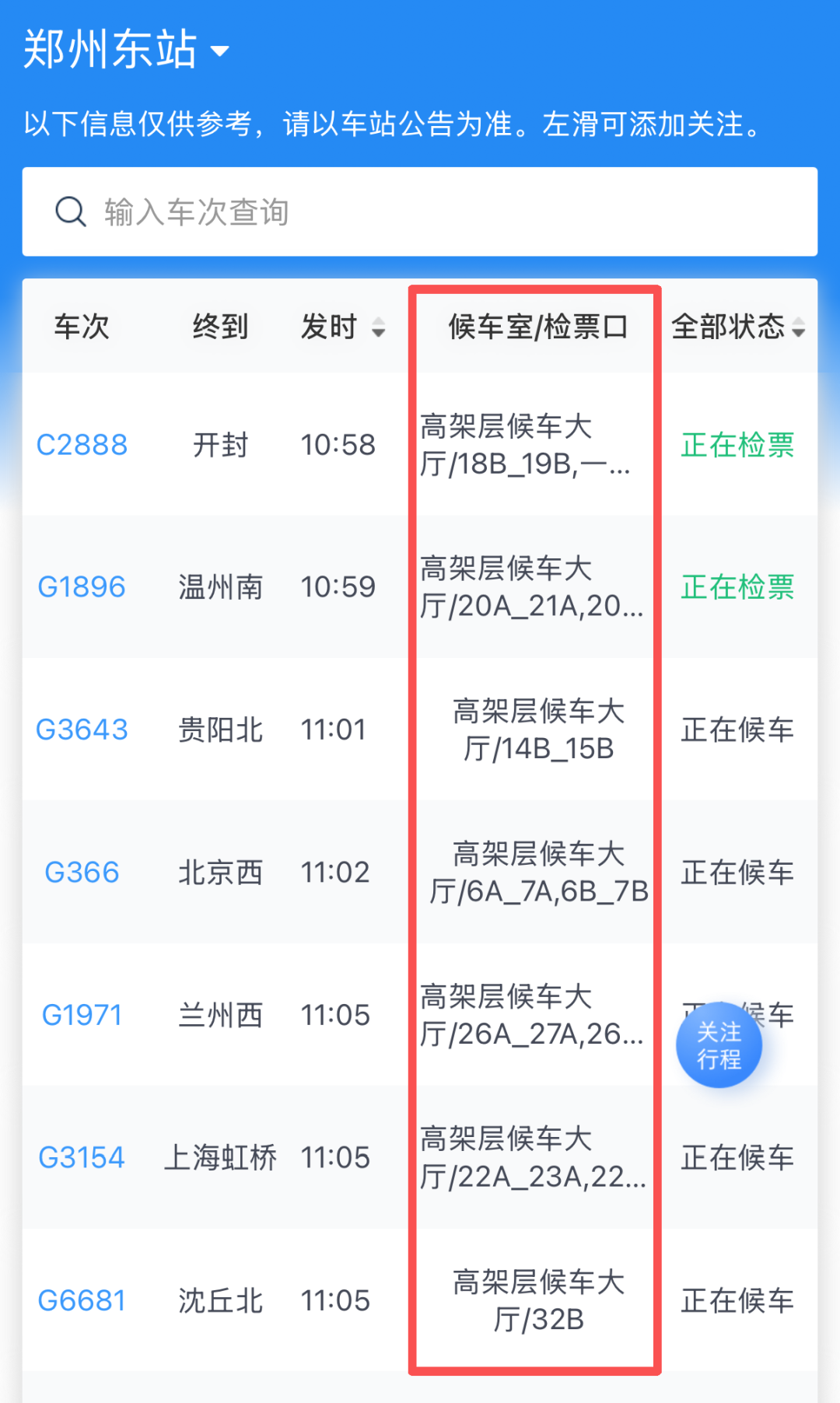The height and width of the screenshot is (1403, 840).
Task: Open train G1971 to 兰州西
Action: (82, 1015)
